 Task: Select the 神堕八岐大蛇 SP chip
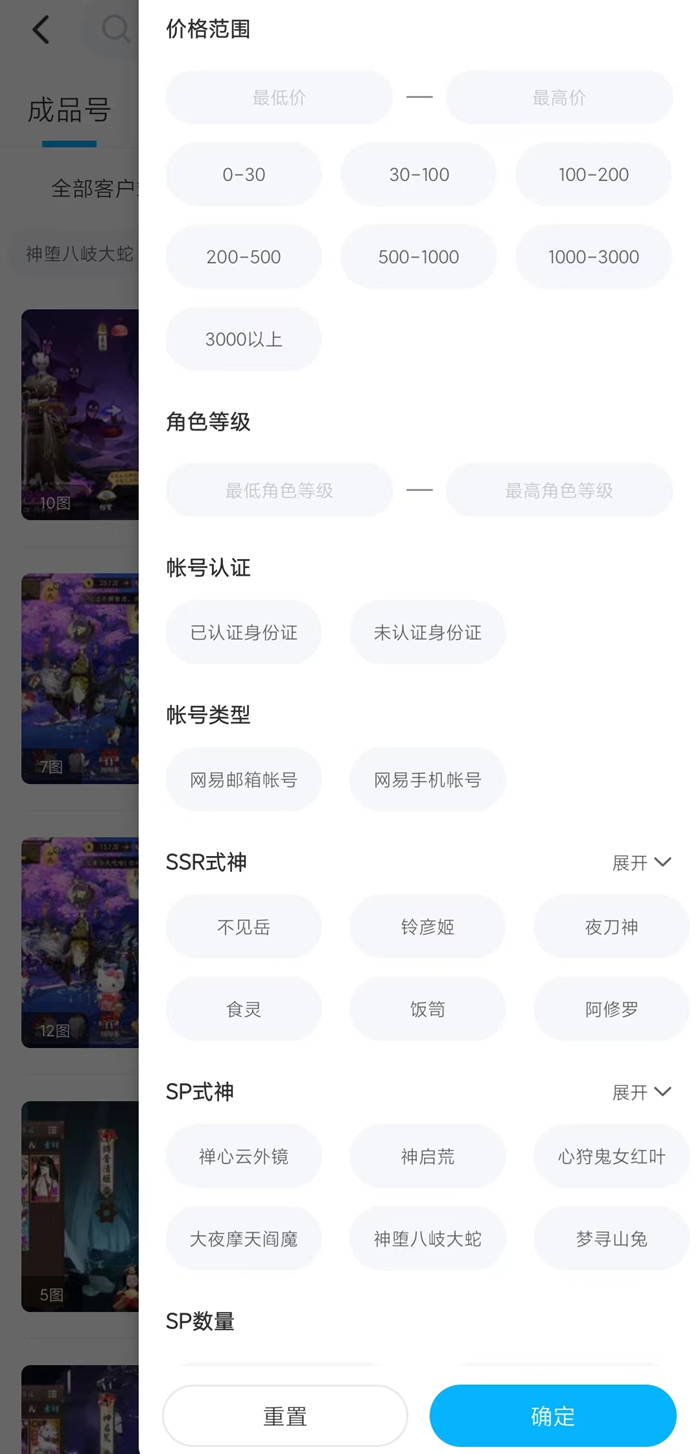click(427, 1239)
